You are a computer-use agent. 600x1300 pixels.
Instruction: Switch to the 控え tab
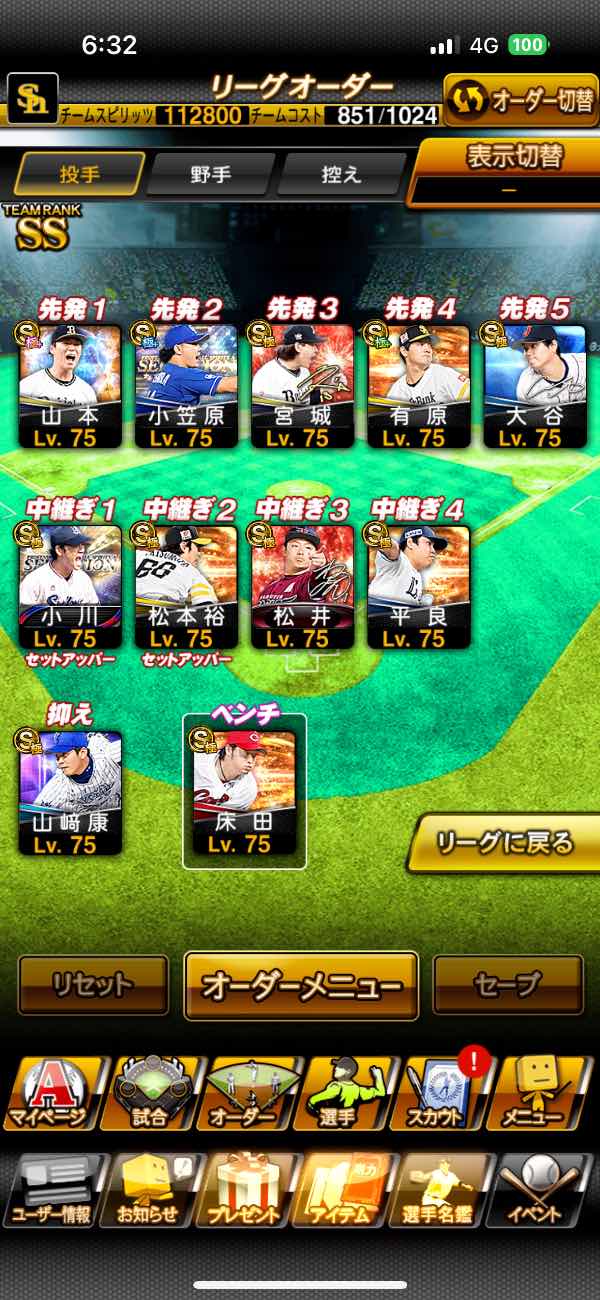[340, 174]
